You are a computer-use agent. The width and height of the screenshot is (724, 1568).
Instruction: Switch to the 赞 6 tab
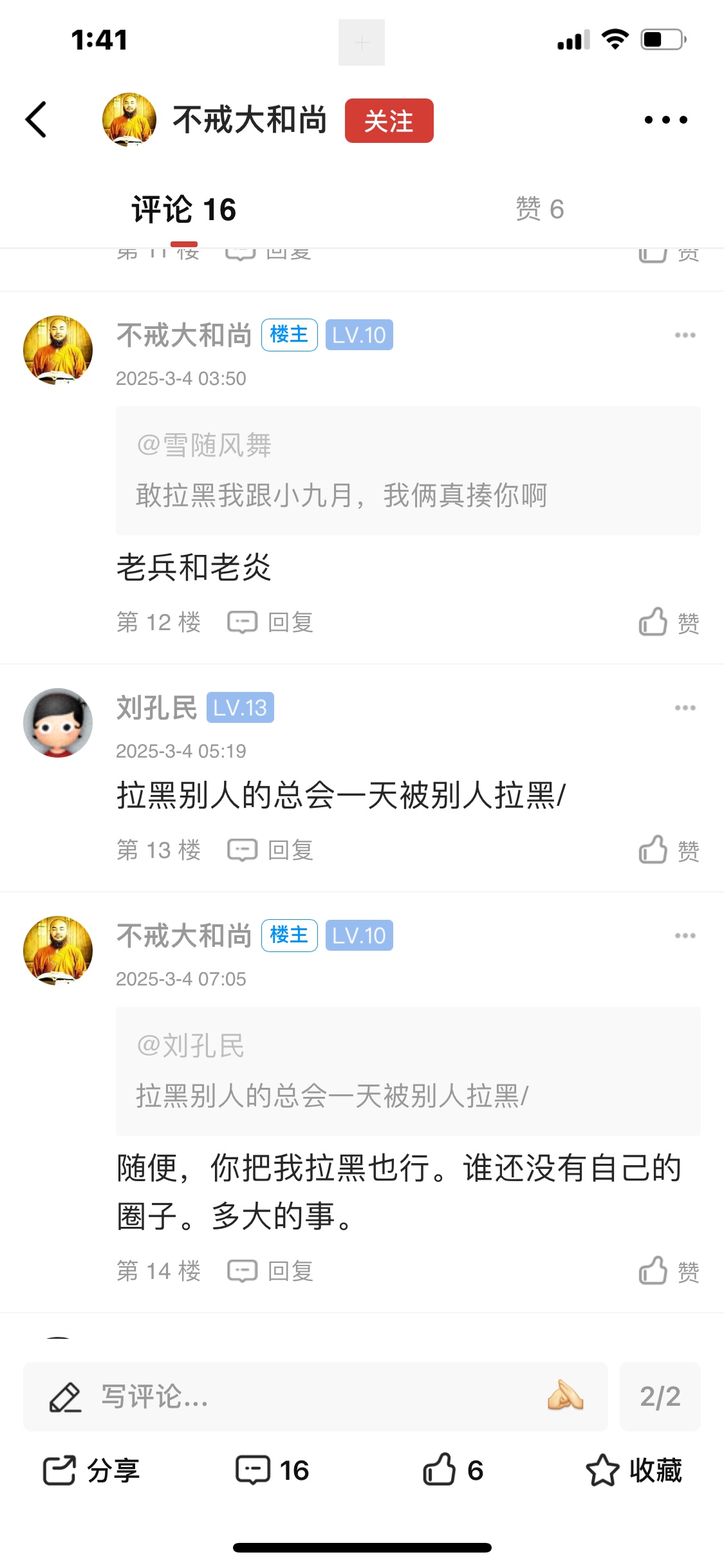coord(539,209)
